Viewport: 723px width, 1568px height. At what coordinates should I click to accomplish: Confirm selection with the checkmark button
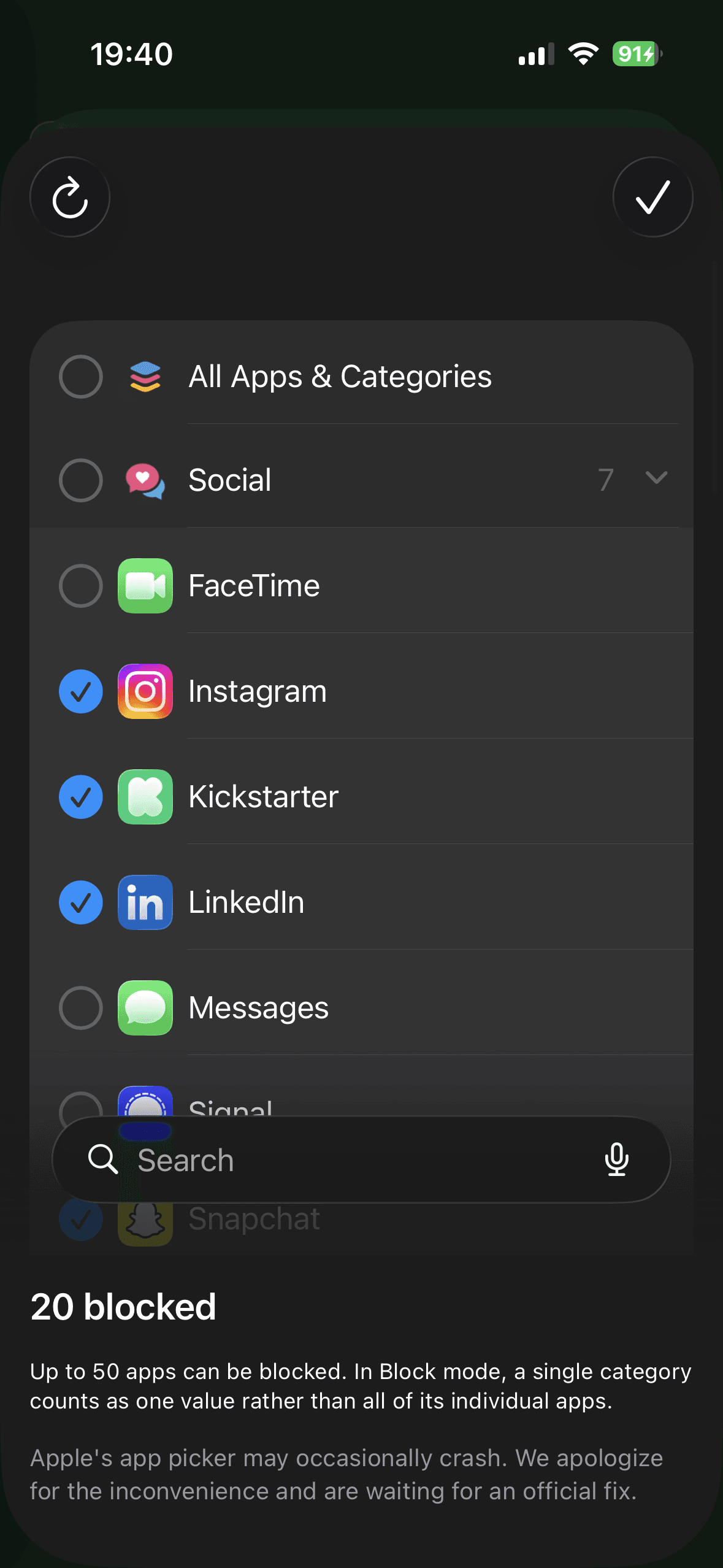[652, 197]
